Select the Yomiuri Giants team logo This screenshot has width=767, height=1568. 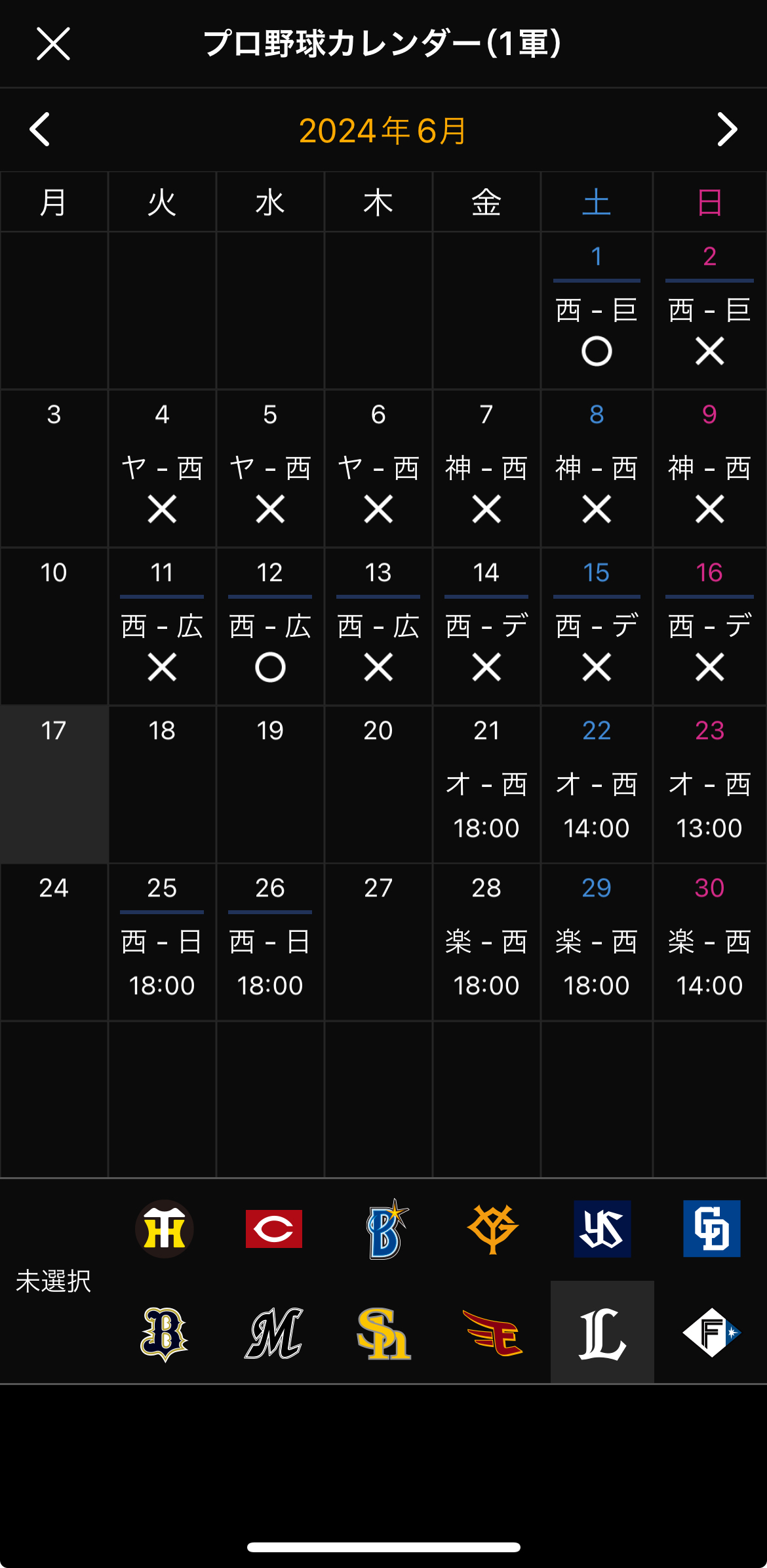pos(493,1229)
